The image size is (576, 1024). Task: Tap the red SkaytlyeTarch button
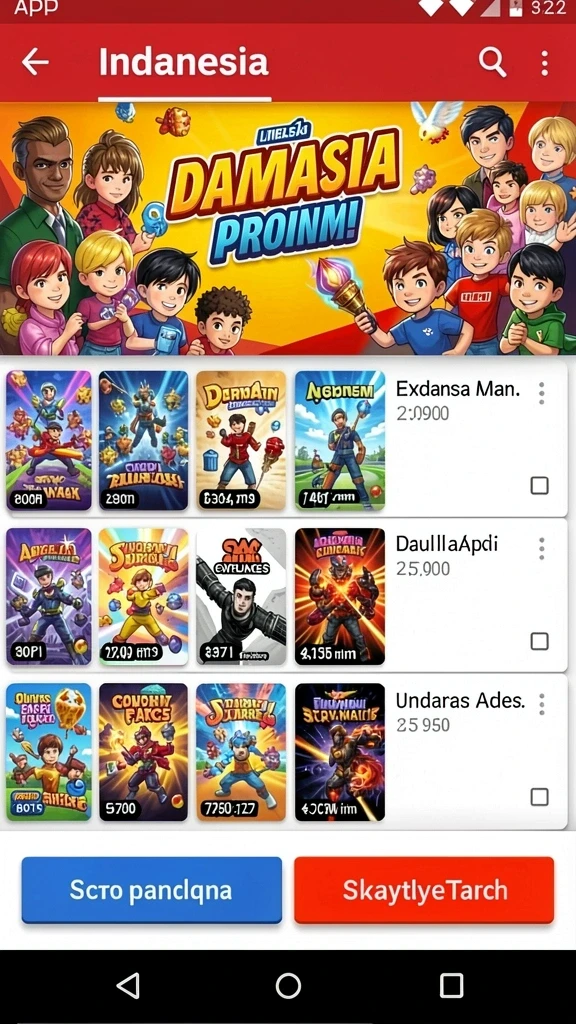coord(424,890)
